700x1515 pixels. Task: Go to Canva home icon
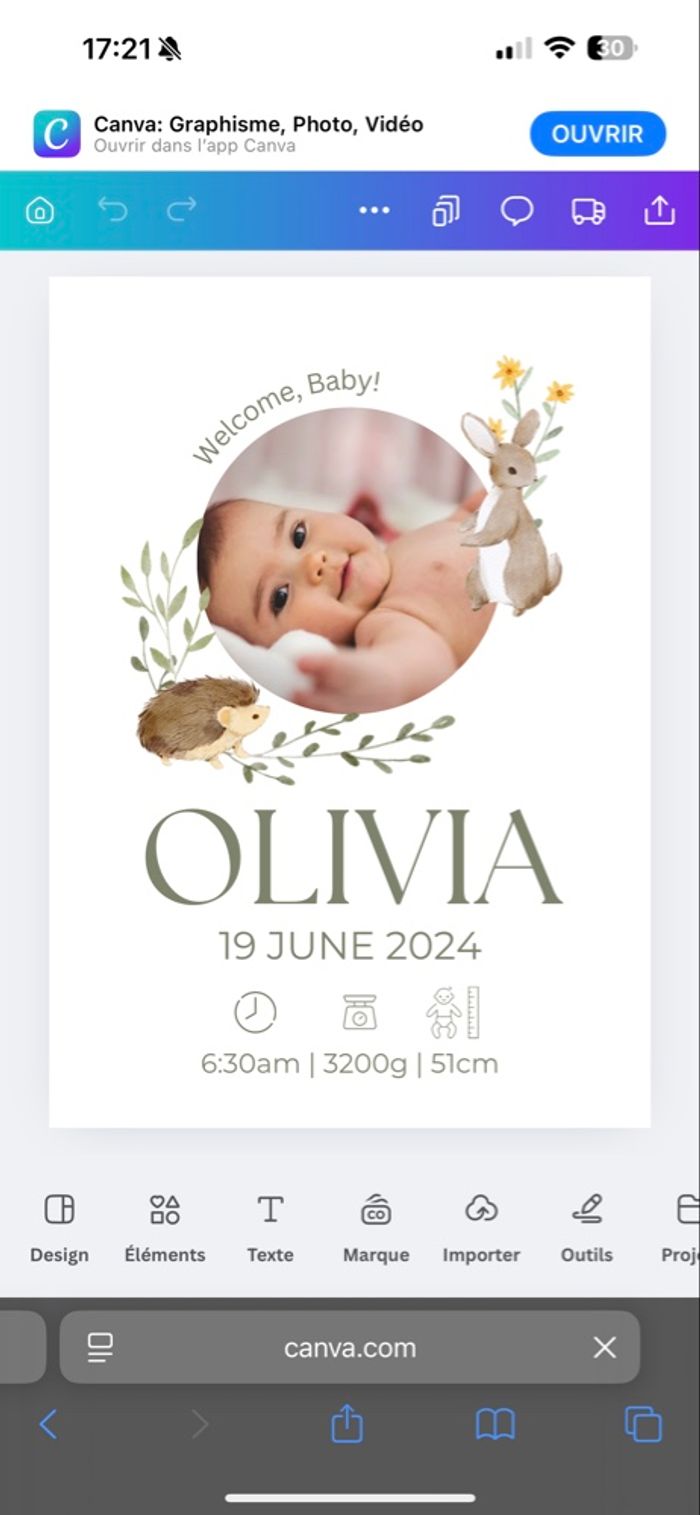click(40, 210)
